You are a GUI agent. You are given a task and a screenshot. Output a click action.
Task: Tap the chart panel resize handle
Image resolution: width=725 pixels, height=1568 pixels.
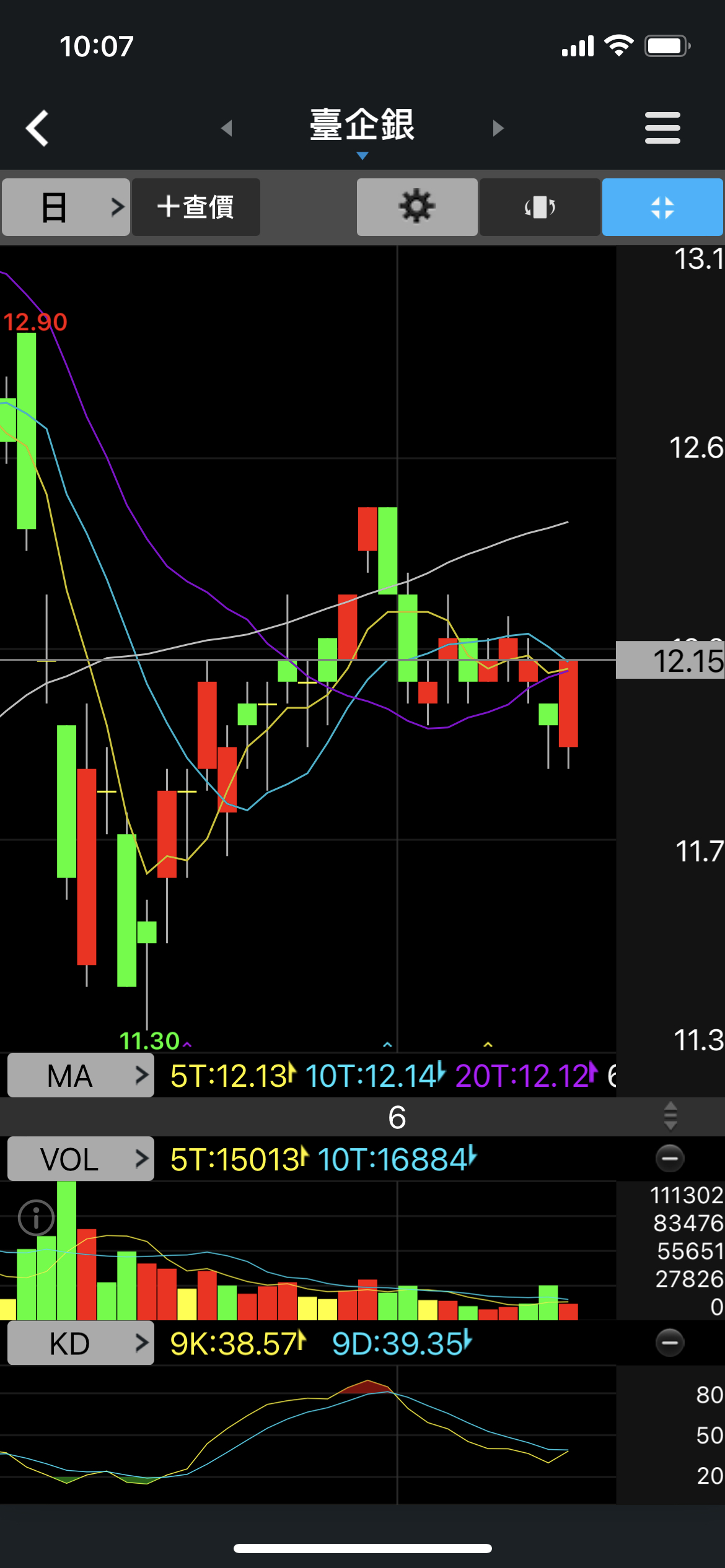point(670,1116)
